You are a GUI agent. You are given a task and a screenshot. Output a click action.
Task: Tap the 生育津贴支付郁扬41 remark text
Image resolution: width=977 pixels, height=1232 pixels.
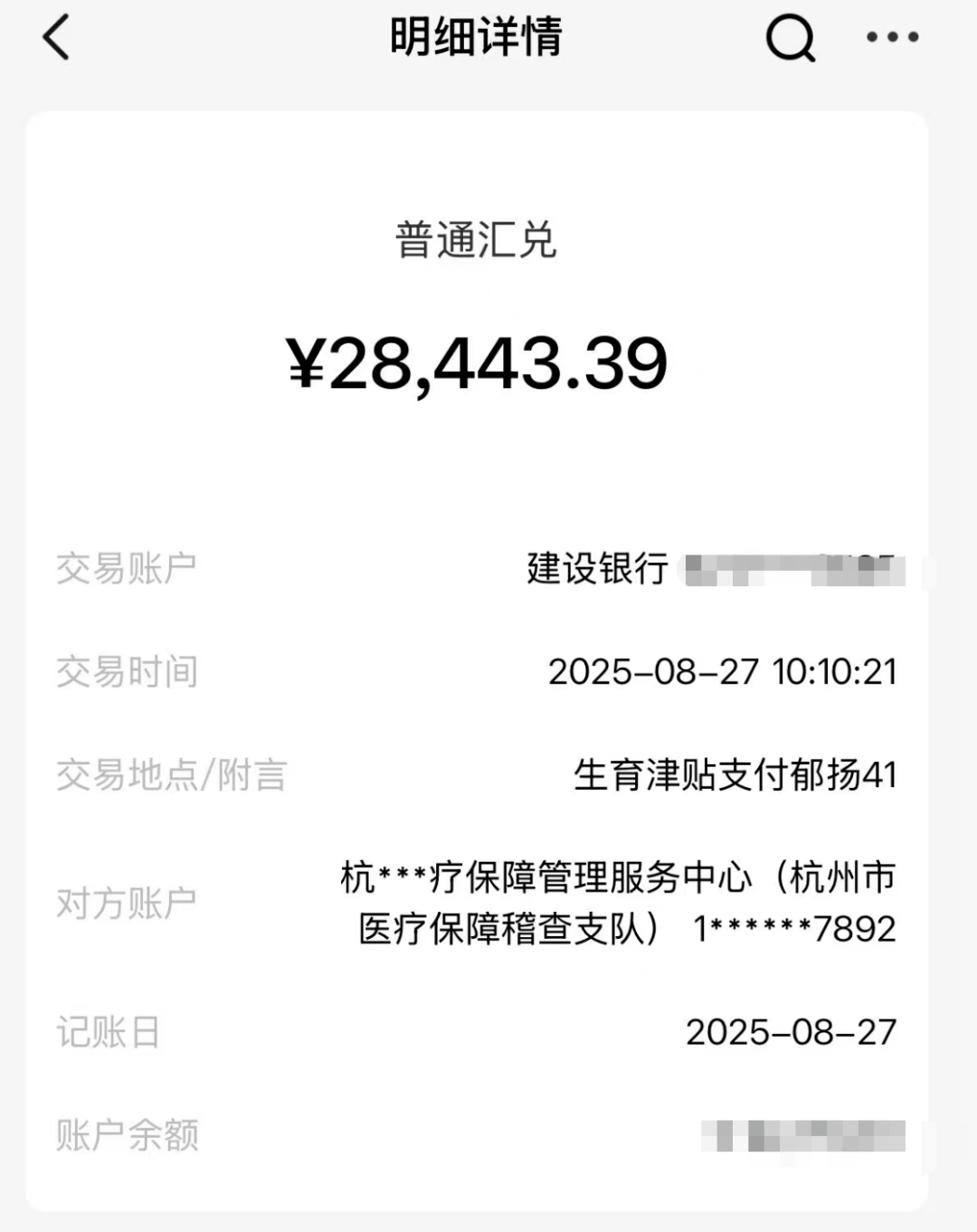(737, 776)
